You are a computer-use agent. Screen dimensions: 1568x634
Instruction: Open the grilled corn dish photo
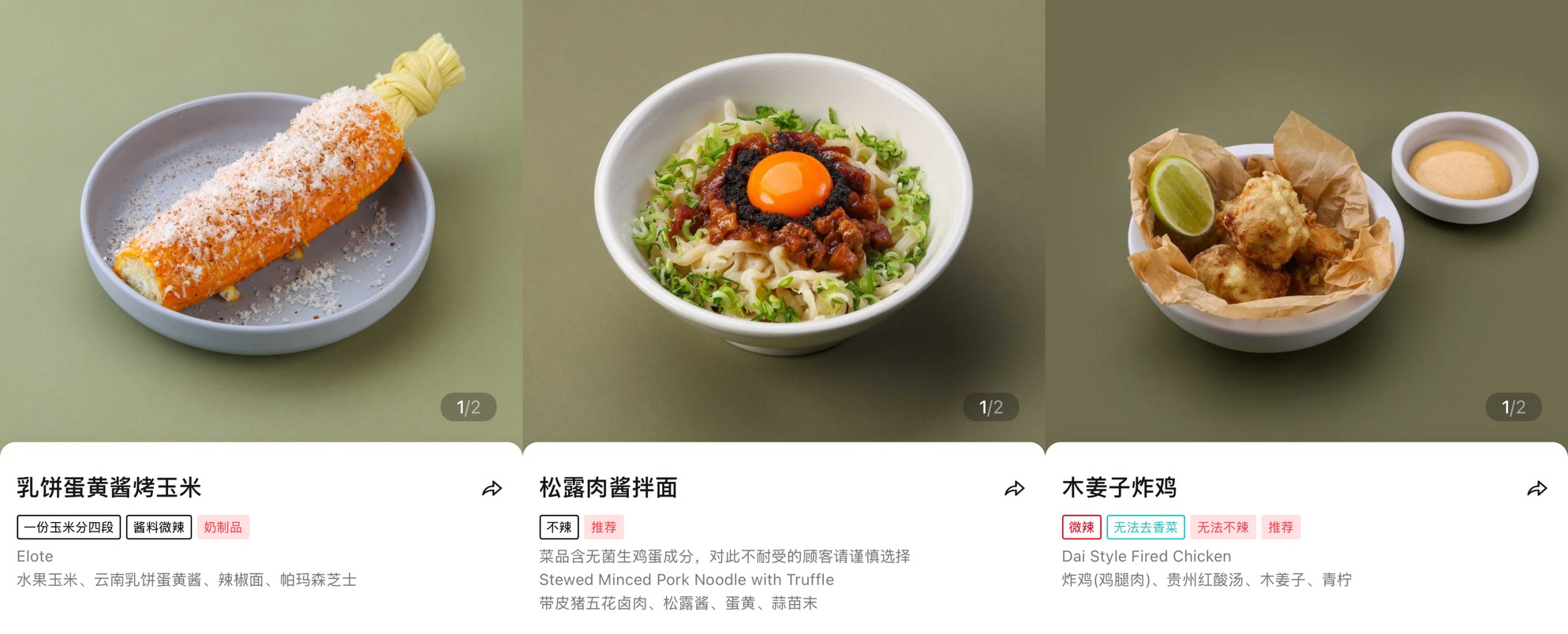[x=260, y=221]
